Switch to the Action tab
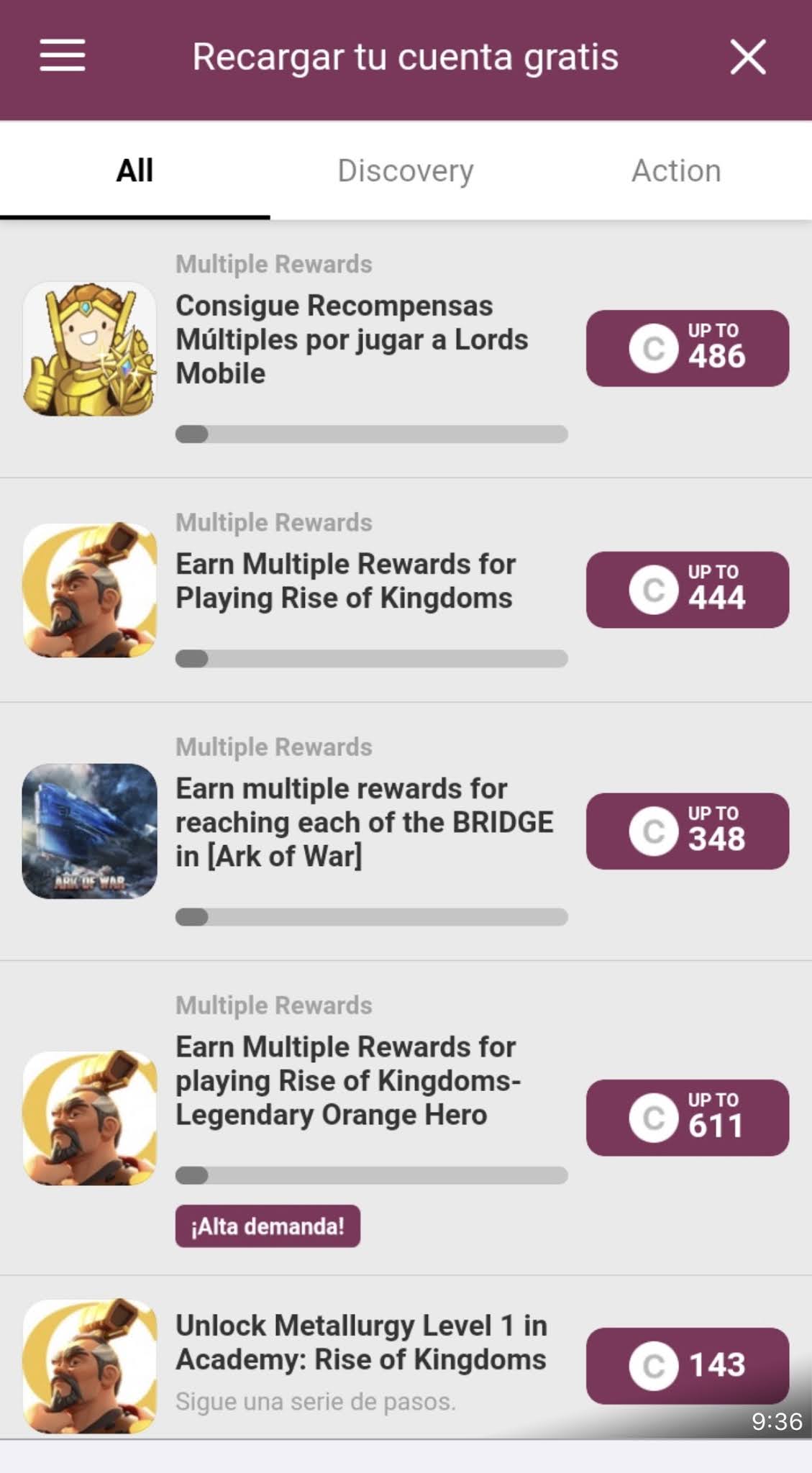 pos(676,171)
